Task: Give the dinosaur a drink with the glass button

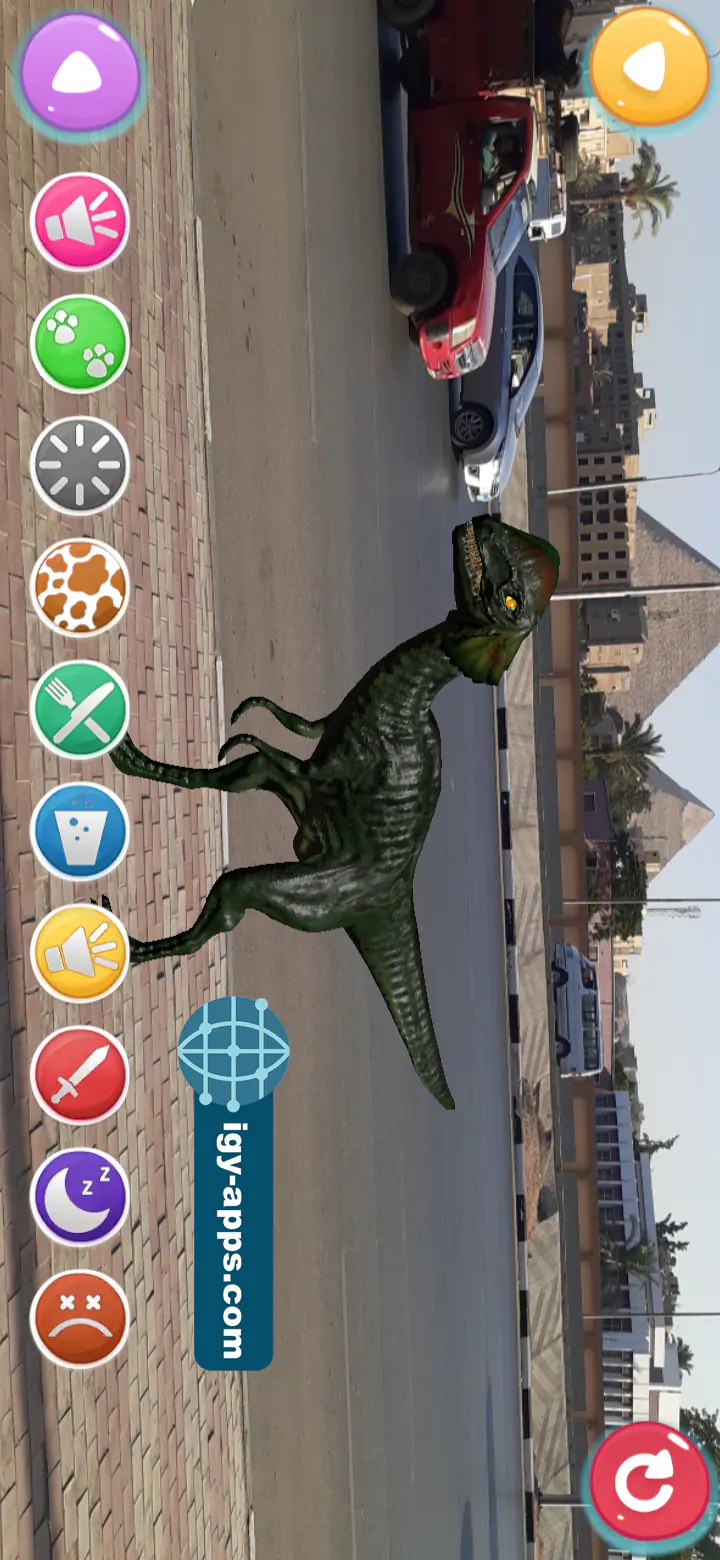Action: coord(80,831)
